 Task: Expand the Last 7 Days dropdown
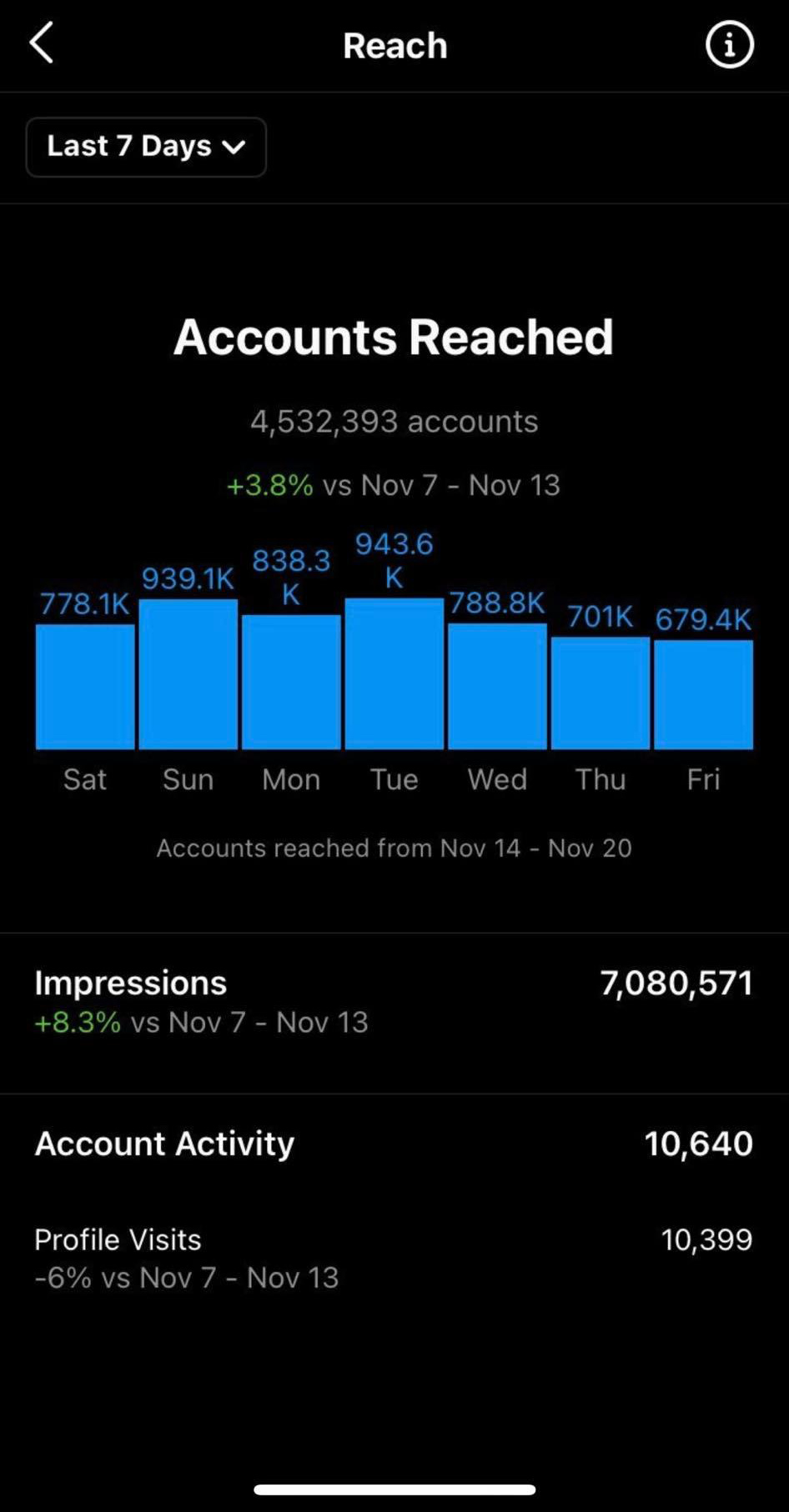(146, 147)
